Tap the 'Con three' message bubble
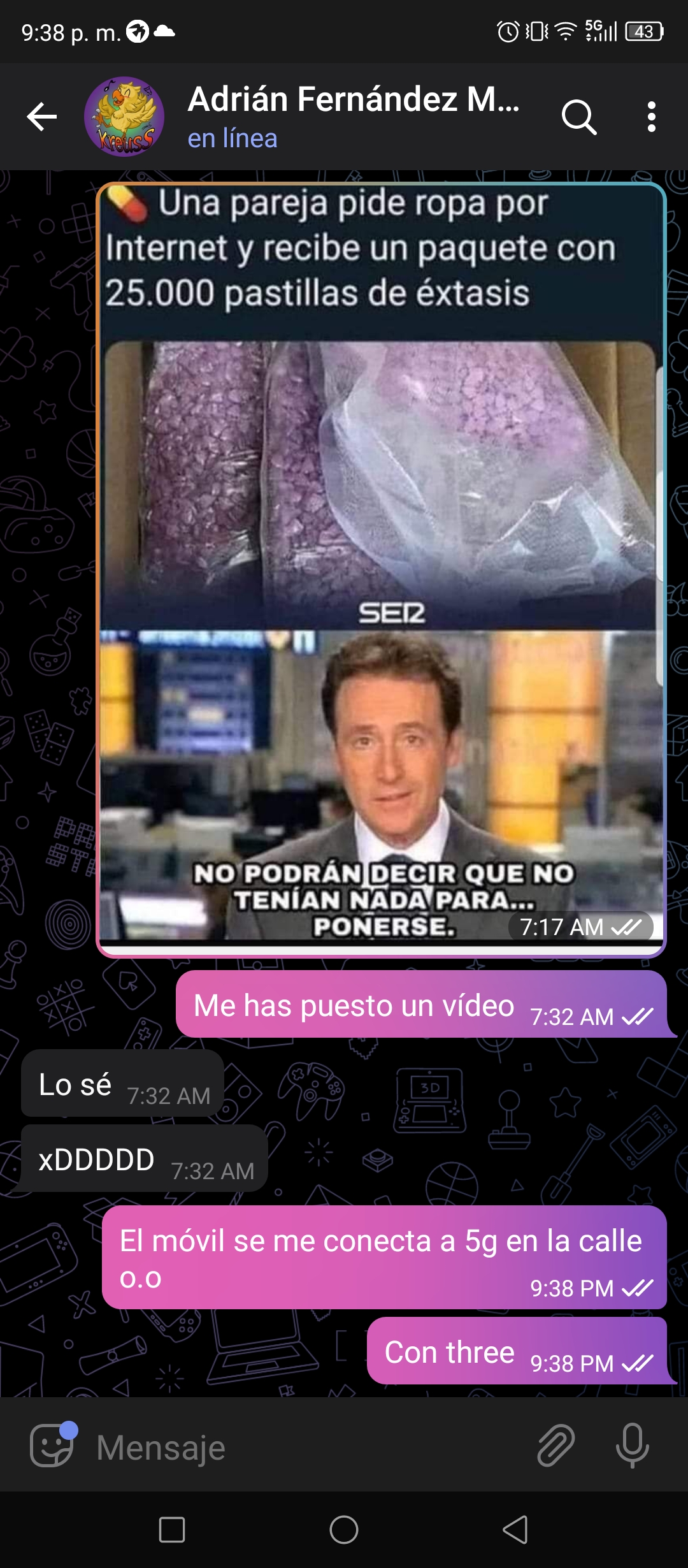This screenshot has width=688, height=1568. (521, 1351)
